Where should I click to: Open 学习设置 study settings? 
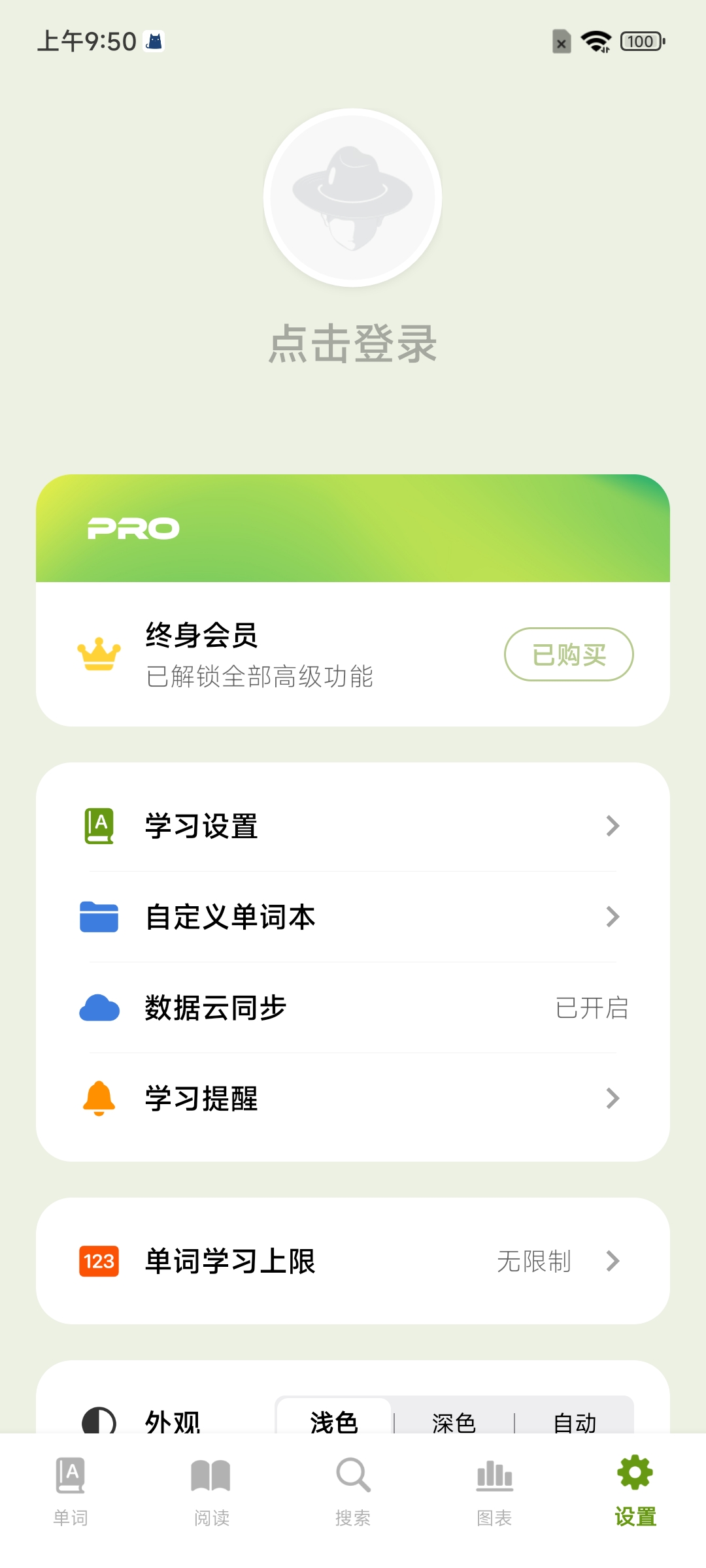pyautogui.click(x=353, y=826)
